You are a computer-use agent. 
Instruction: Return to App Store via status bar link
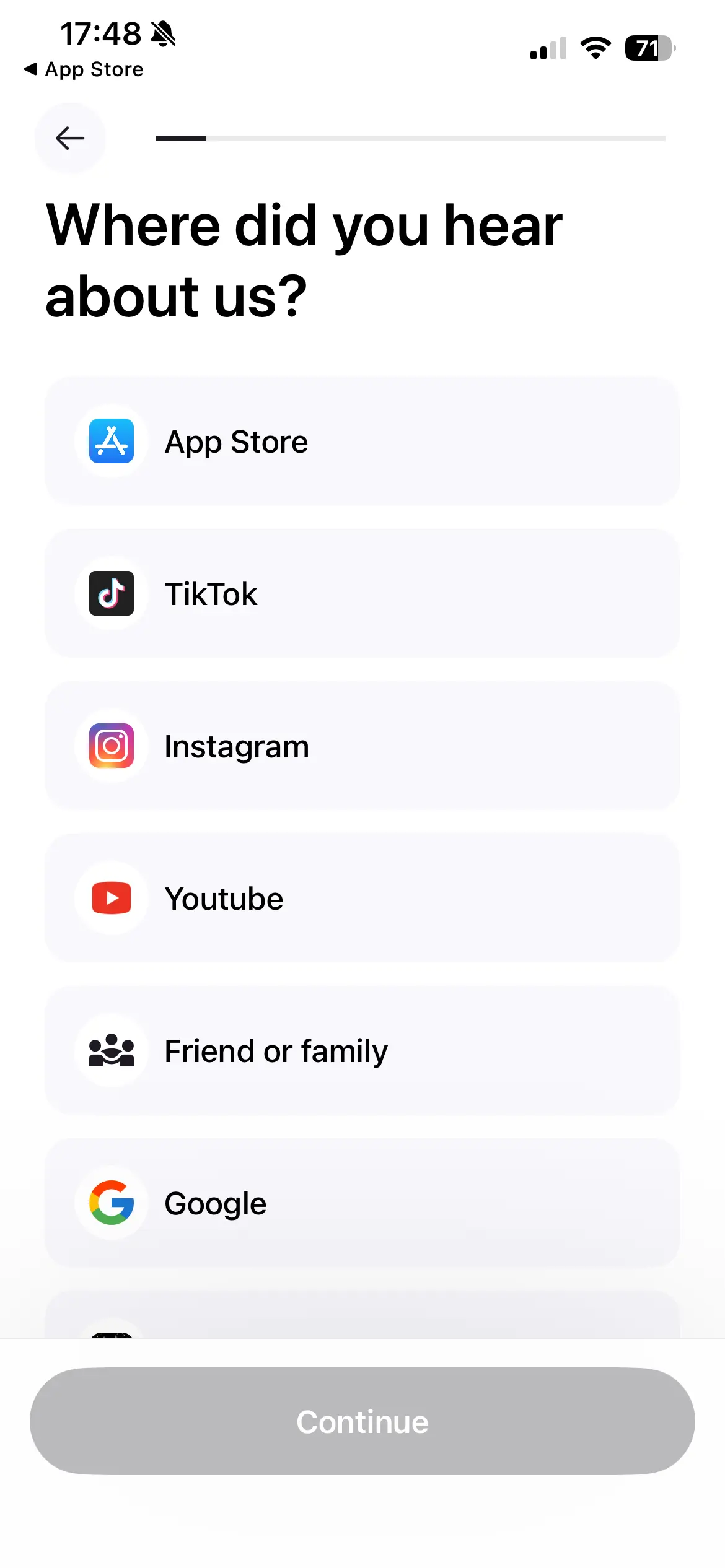[84, 69]
